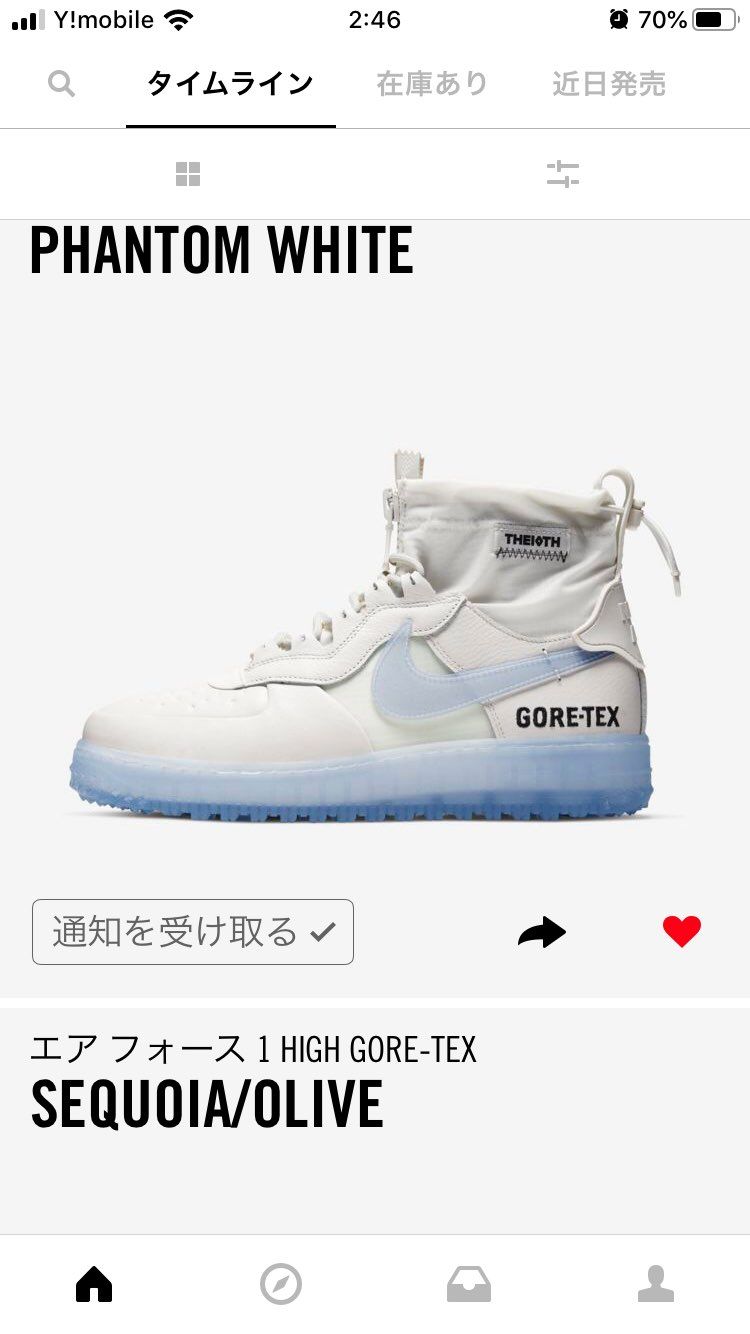
Task: Go to the home tab
Action: point(94,1284)
